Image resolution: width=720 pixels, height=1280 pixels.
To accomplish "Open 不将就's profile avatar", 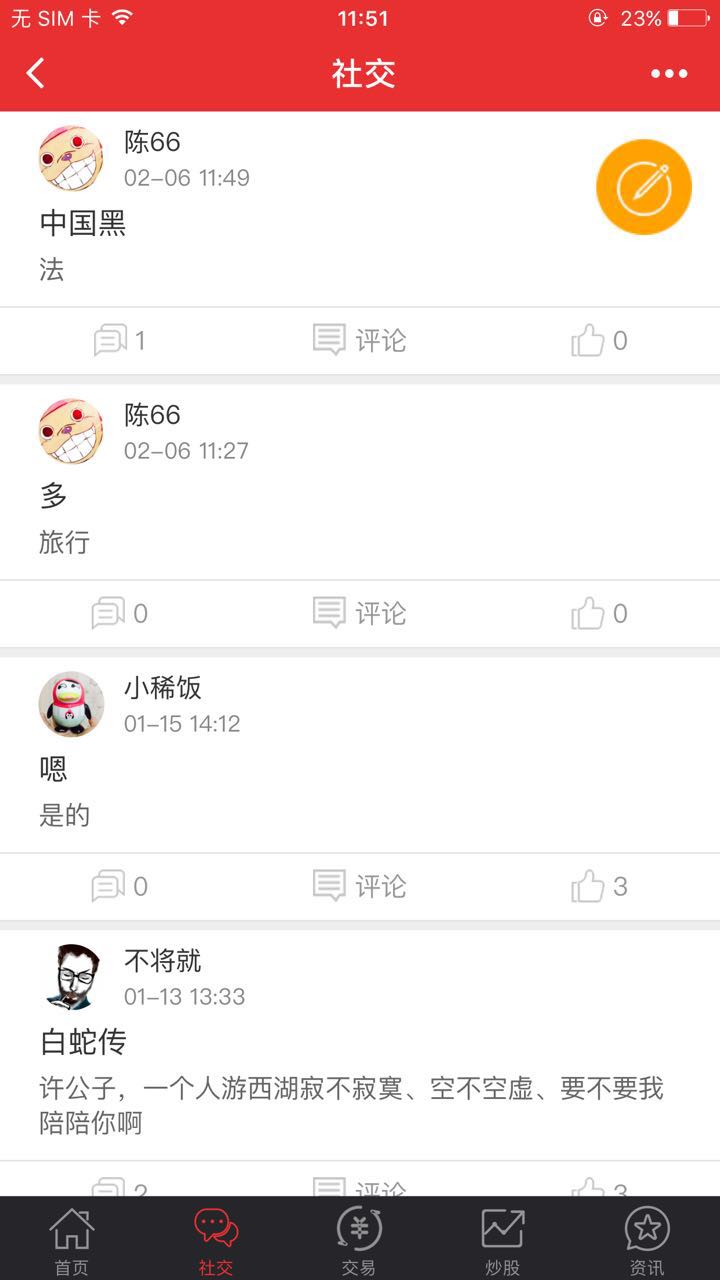I will [x=71, y=977].
